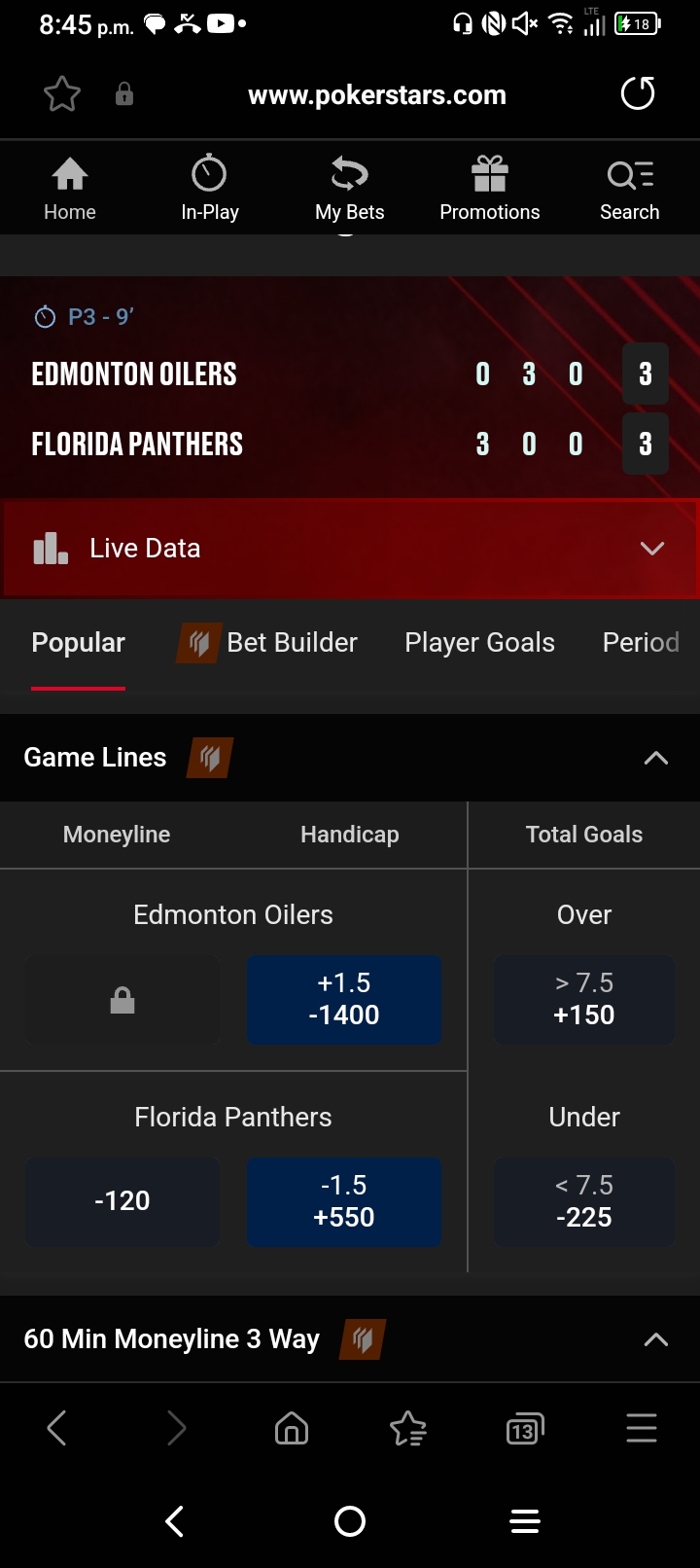The image size is (700, 1568).
Task: Switch to the Player Goals tab
Action: click(x=479, y=643)
